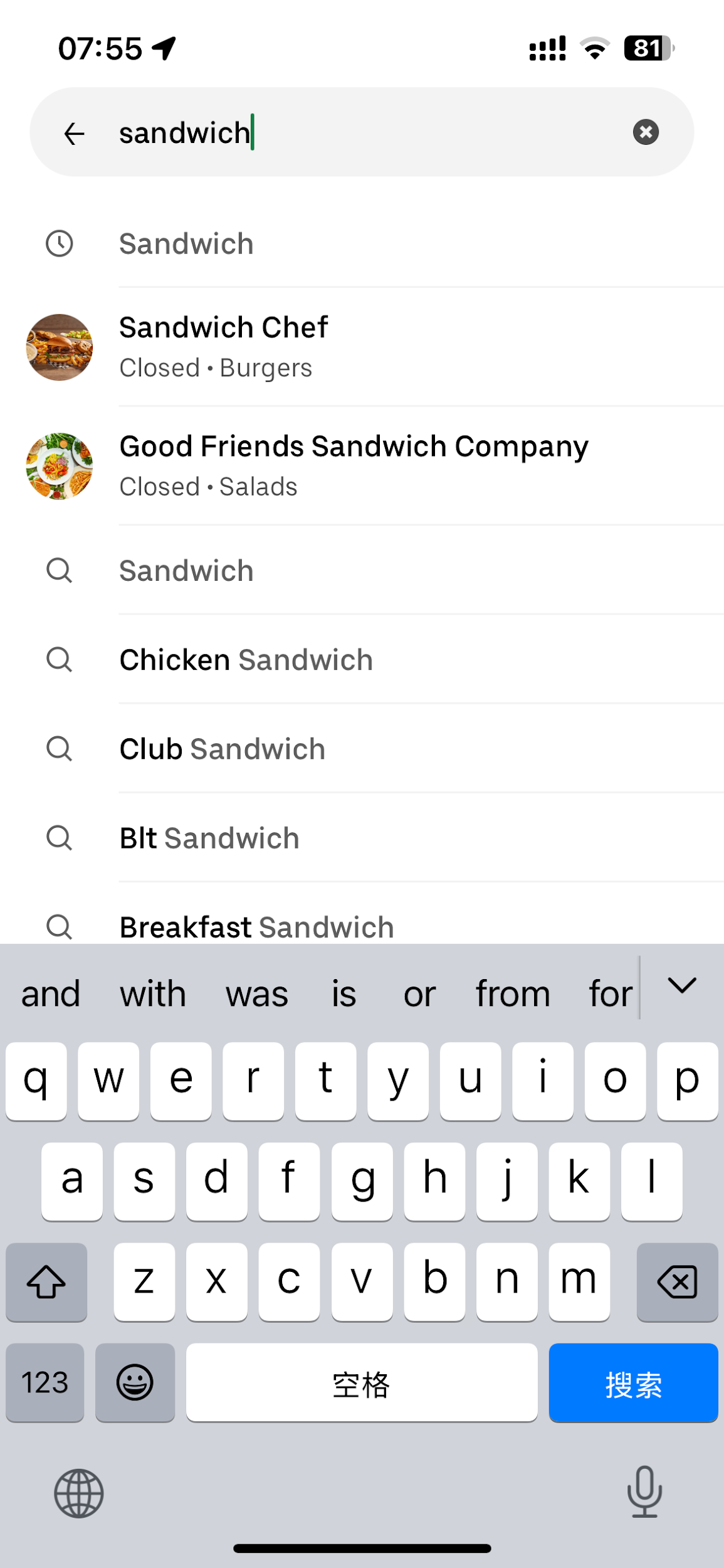Delete a character with the backspace key
The width and height of the screenshot is (724, 1568).
tap(677, 1281)
